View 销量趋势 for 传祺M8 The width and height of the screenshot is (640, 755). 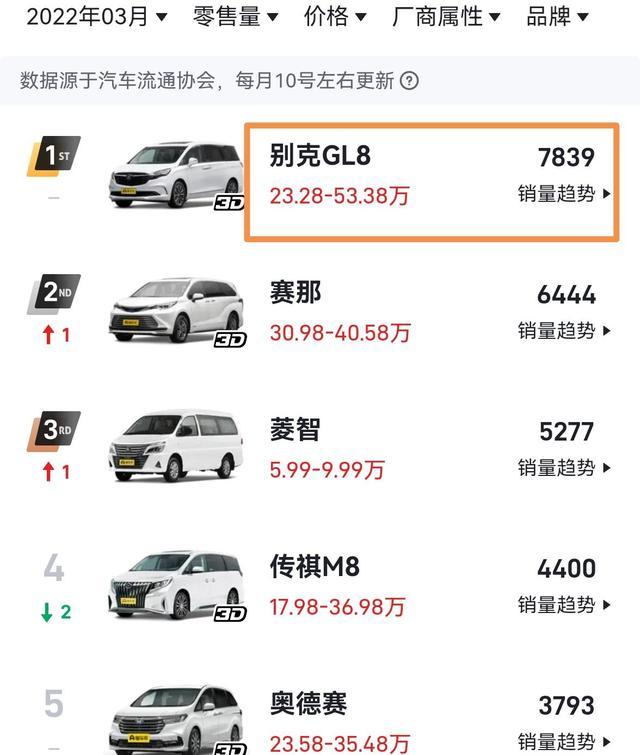[564, 605]
